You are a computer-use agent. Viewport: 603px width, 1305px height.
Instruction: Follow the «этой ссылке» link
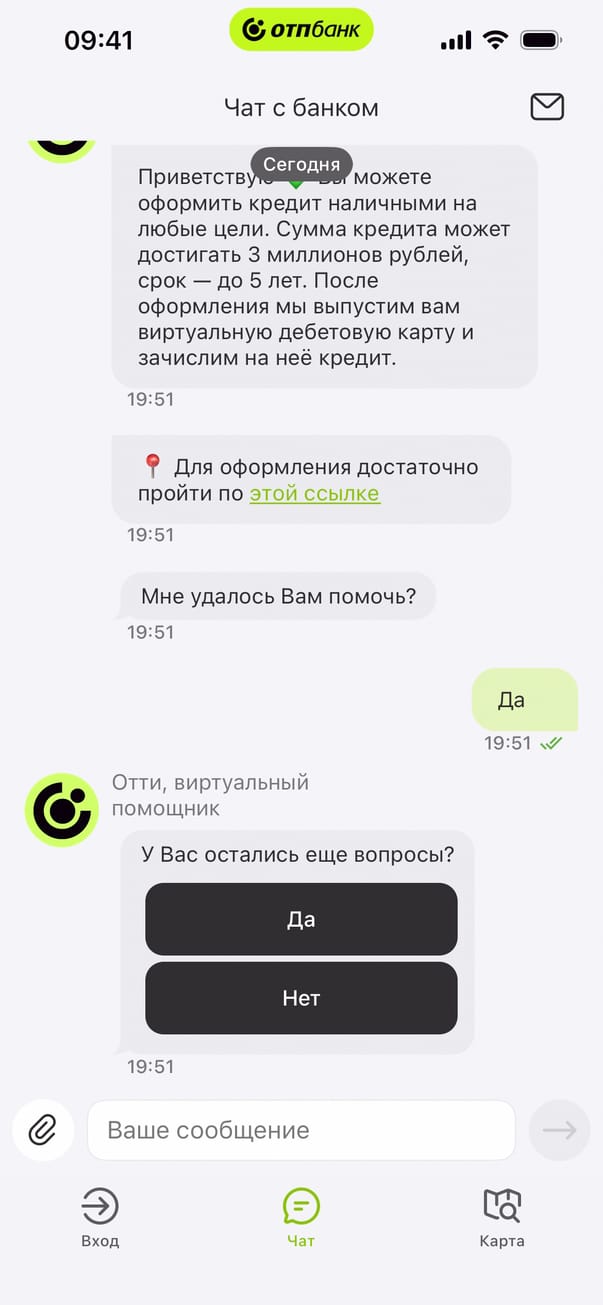tap(314, 493)
